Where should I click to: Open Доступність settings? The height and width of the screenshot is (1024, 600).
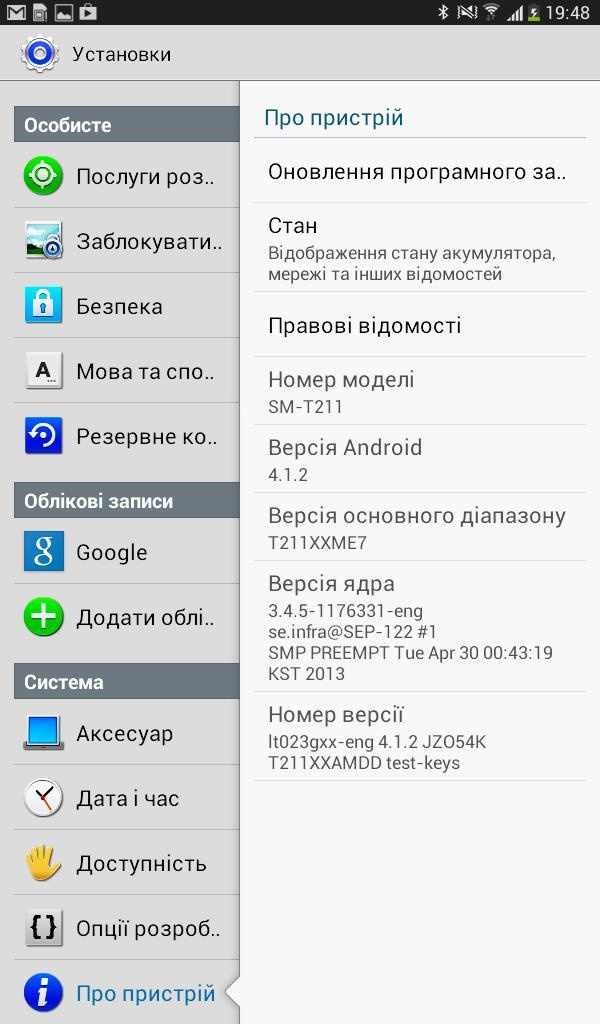tap(126, 863)
